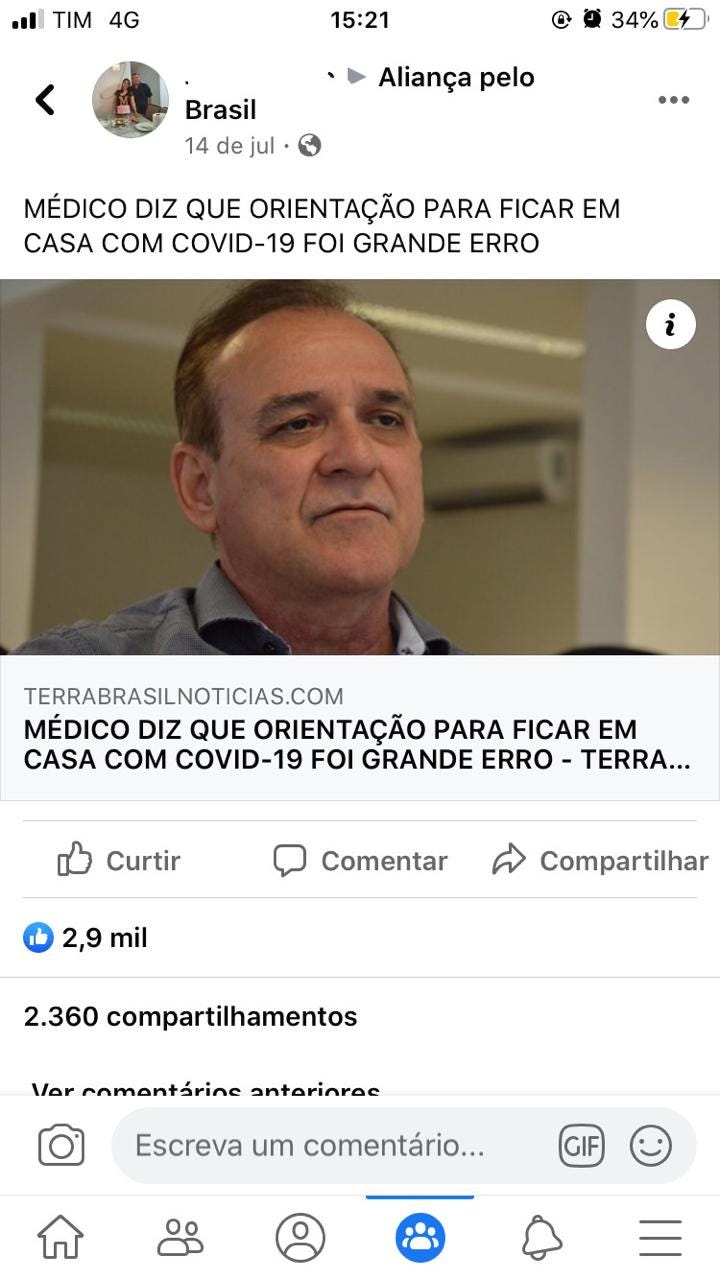
Task: Tap Comentar to comment on the post
Action: point(360,860)
